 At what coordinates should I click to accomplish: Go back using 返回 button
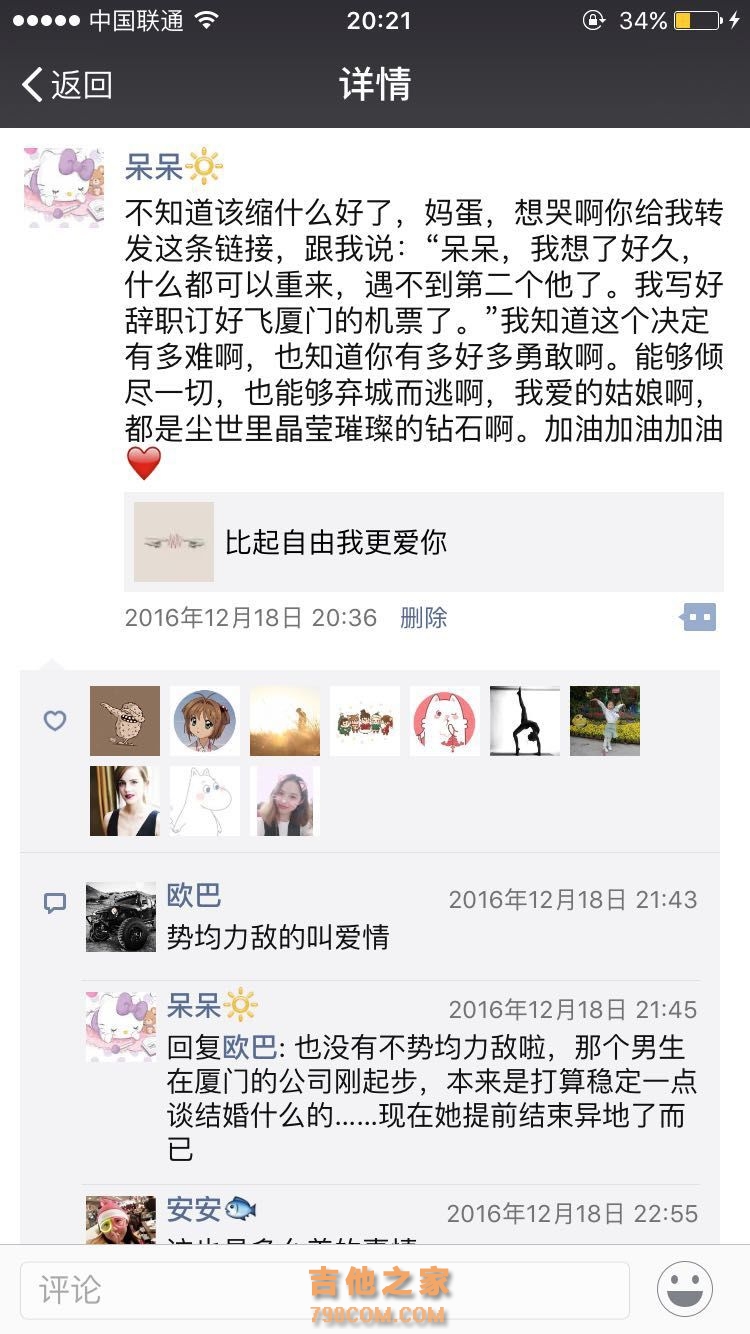[68, 85]
